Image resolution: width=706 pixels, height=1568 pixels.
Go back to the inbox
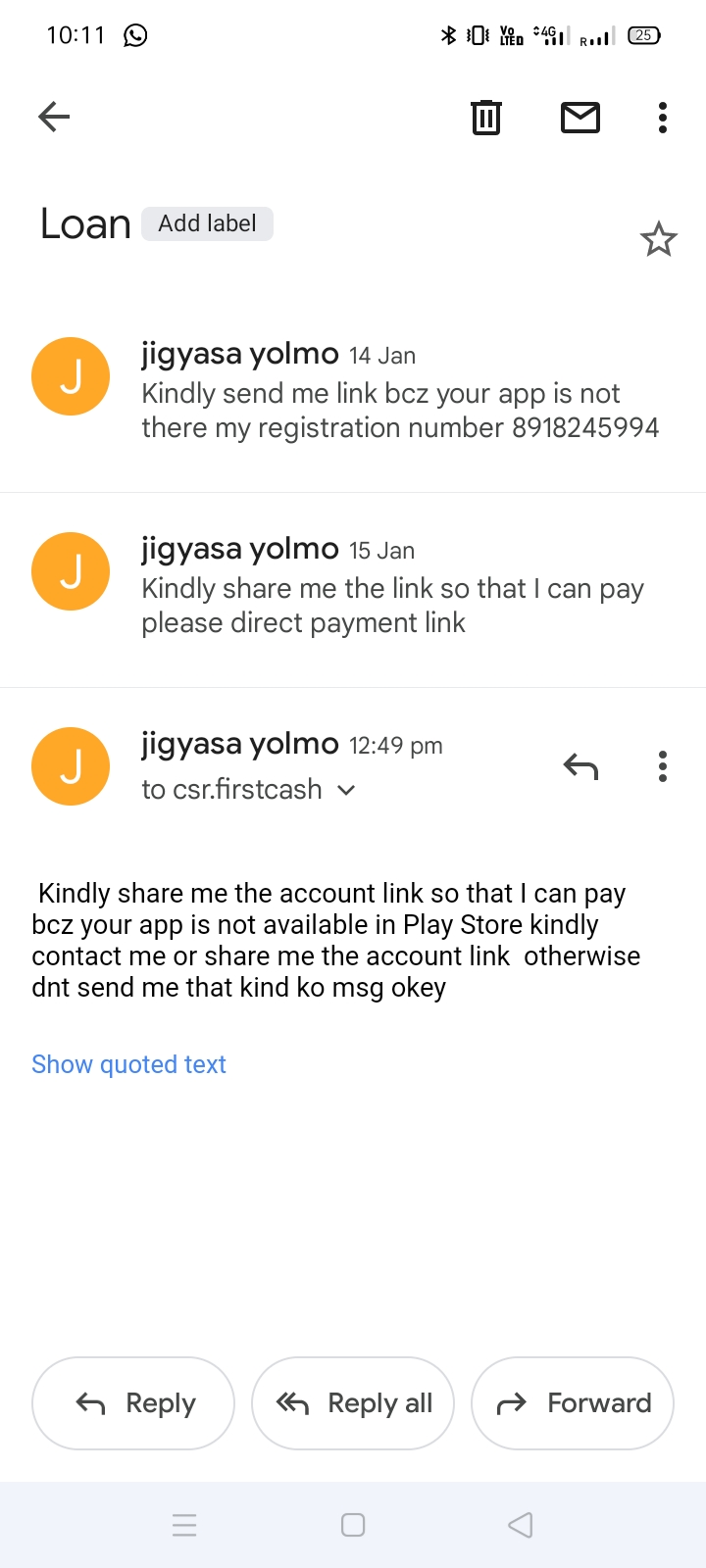pyautogui.click(x=54, y=118)
